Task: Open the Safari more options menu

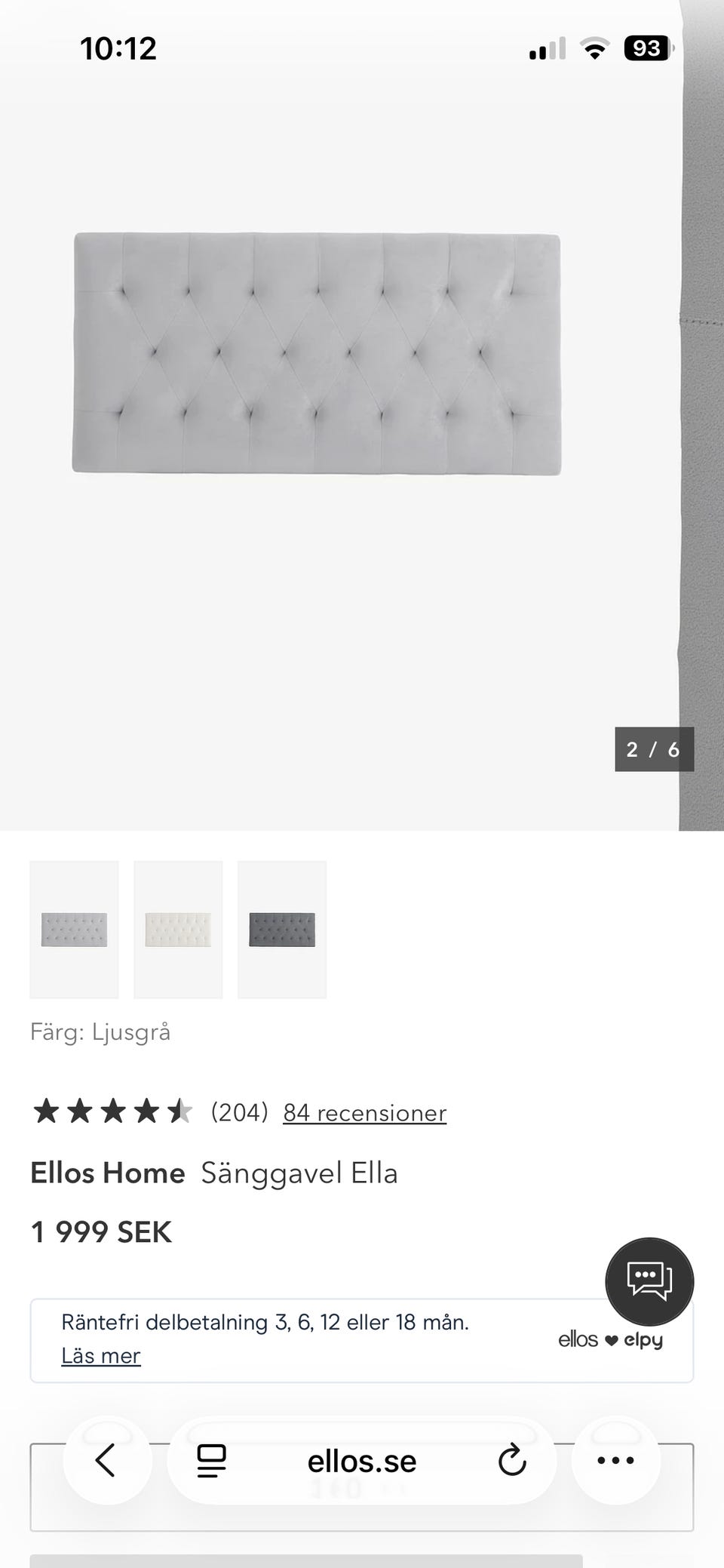Action: tap(615, 1461)
